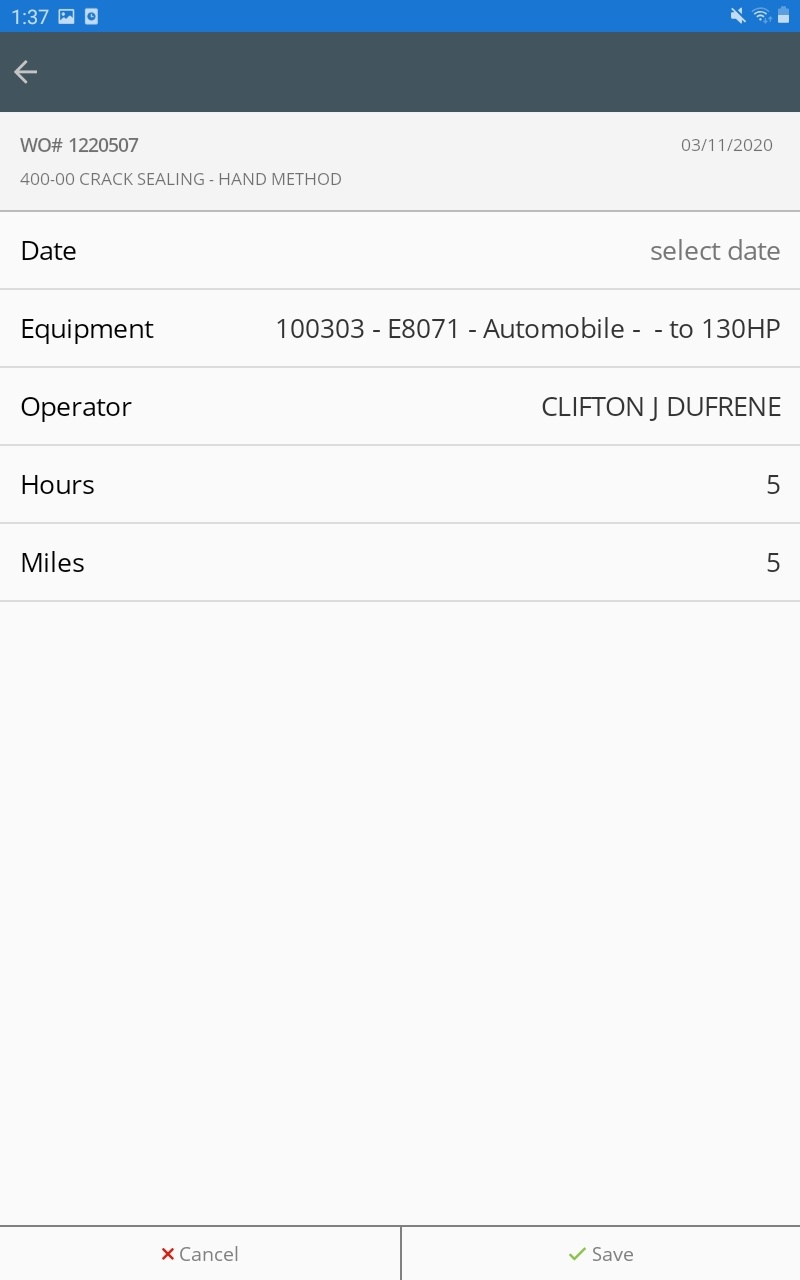
Task: Edit the Miles value
Action: click(771, 563)
